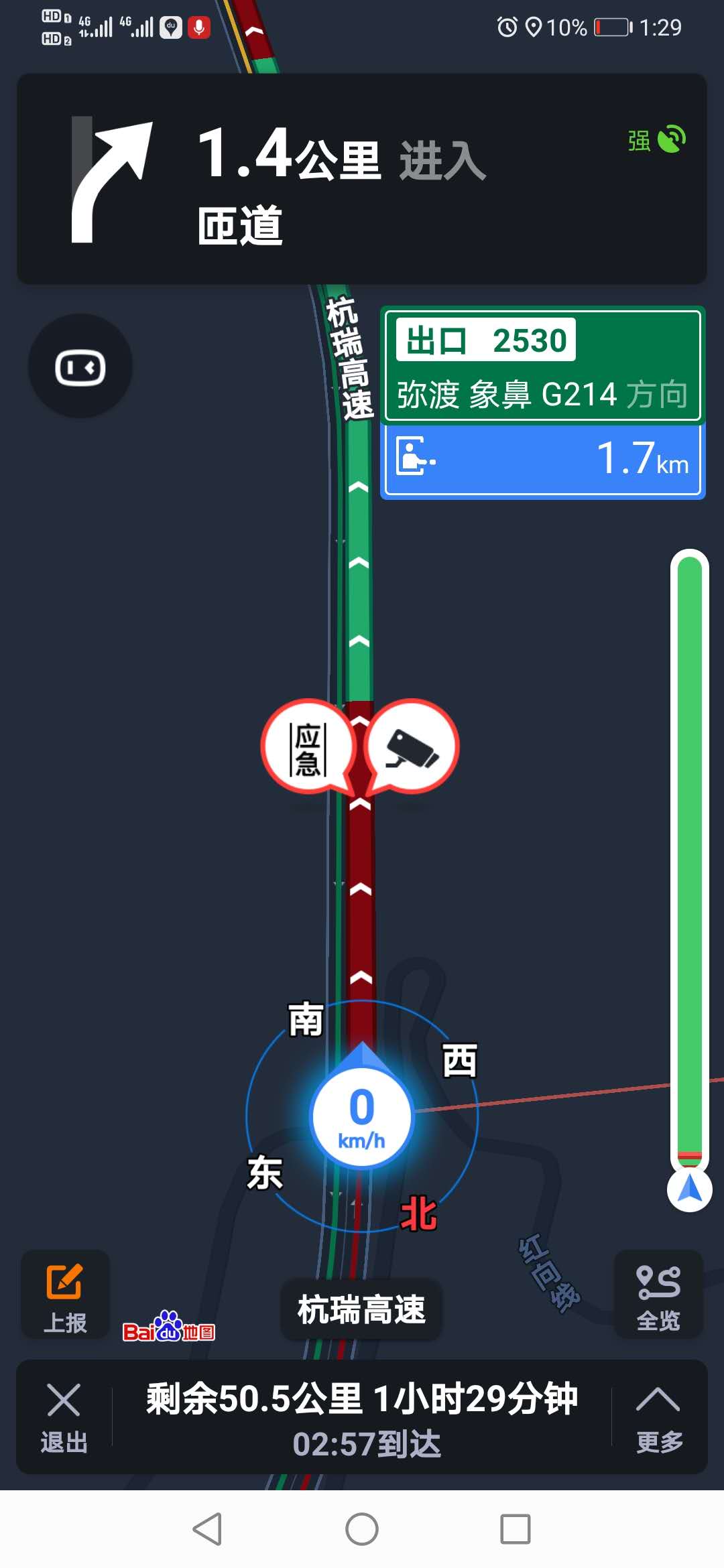Tap the current position speed indicator
This screenshot has width=724, height=1568.
click(362, 1116)
